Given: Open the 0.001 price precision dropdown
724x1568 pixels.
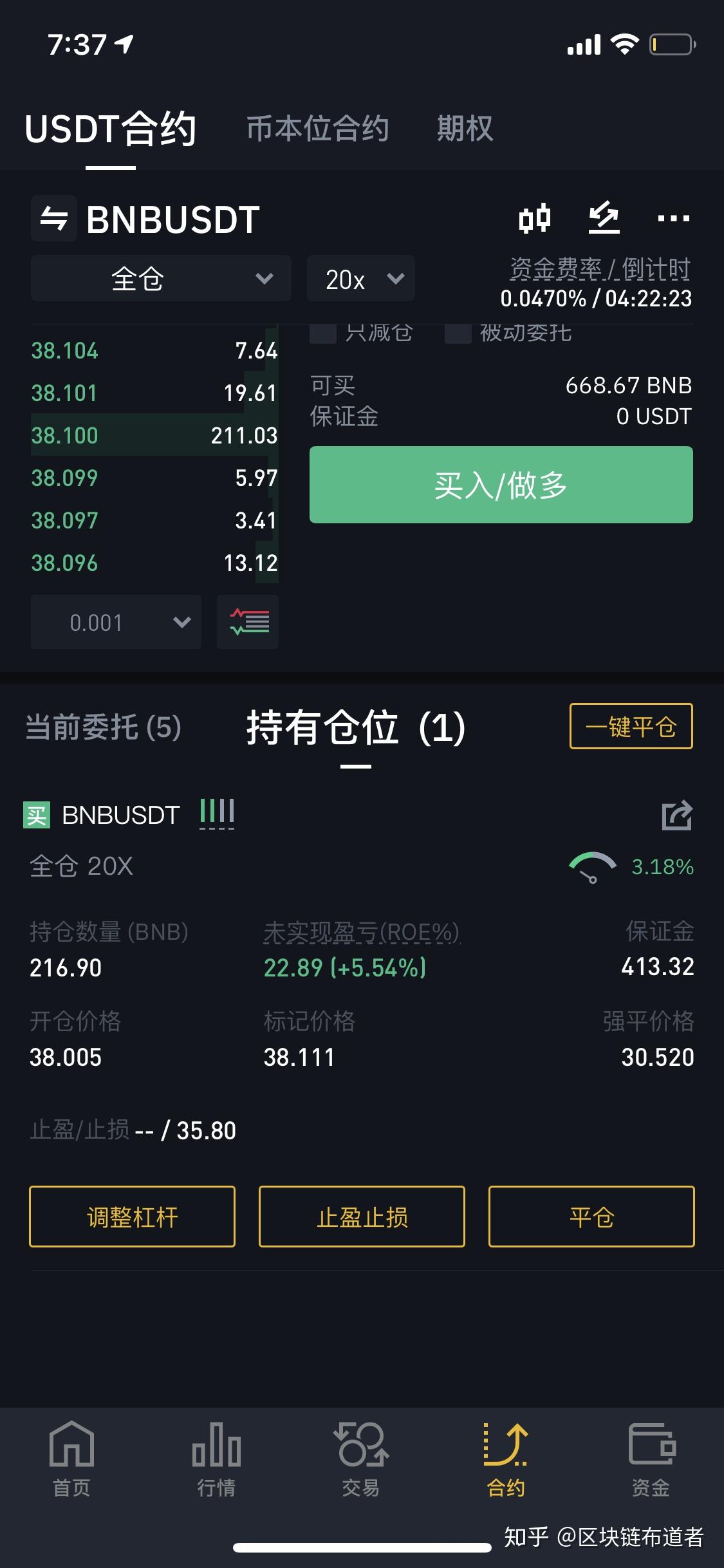Looking at the screenshot, I should pos(116,622).
